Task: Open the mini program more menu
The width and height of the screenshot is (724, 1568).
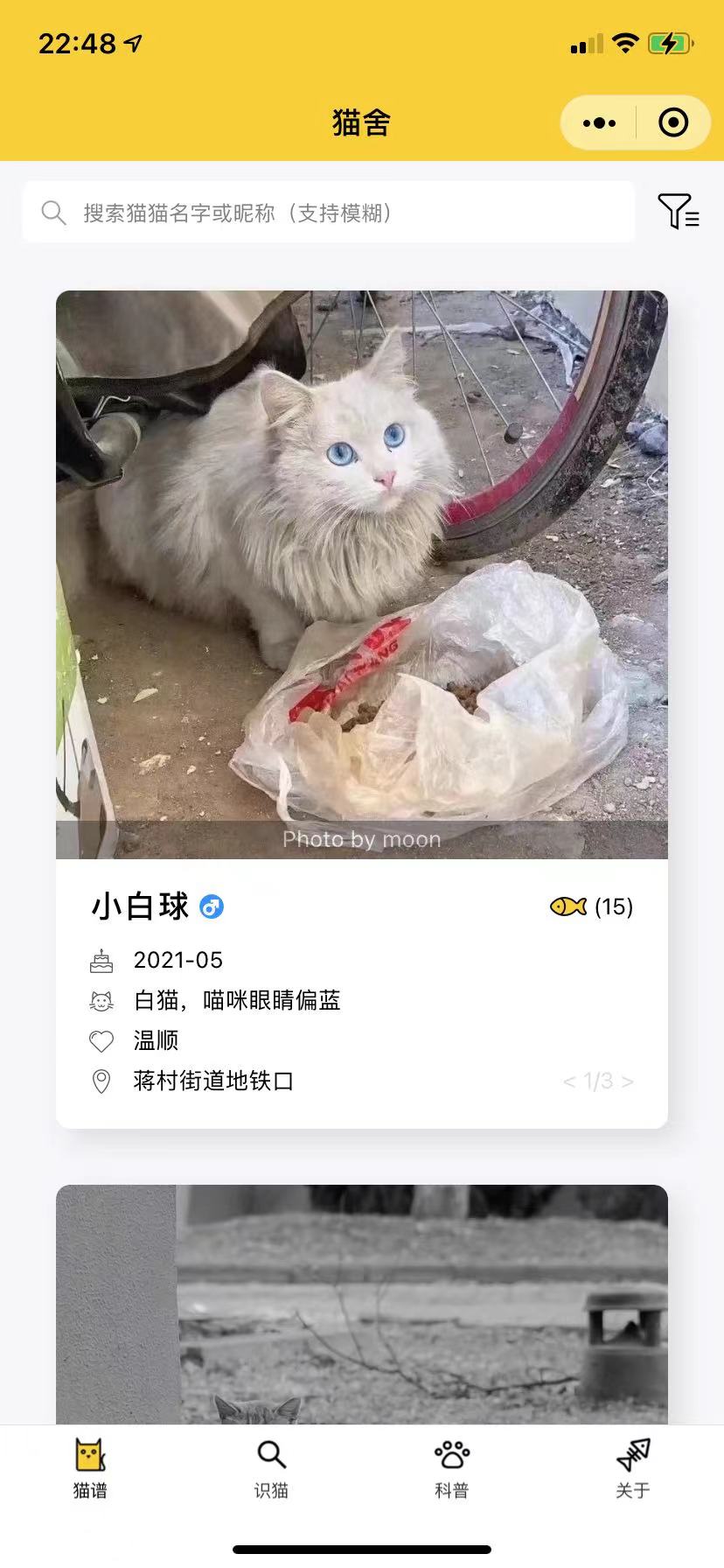Action: pyautogui.click(x=599, y=123)
